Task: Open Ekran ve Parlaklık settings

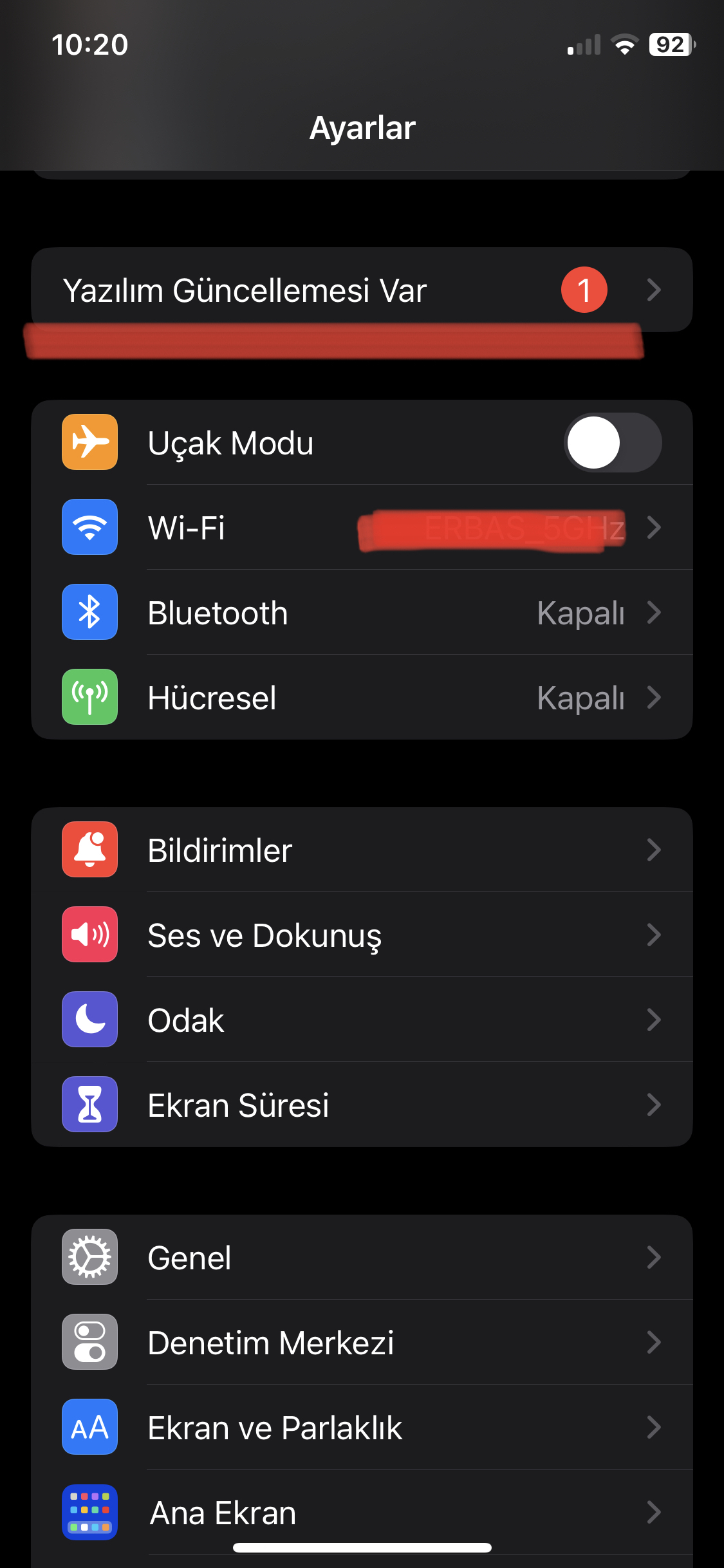Action: coord(362,1427)
